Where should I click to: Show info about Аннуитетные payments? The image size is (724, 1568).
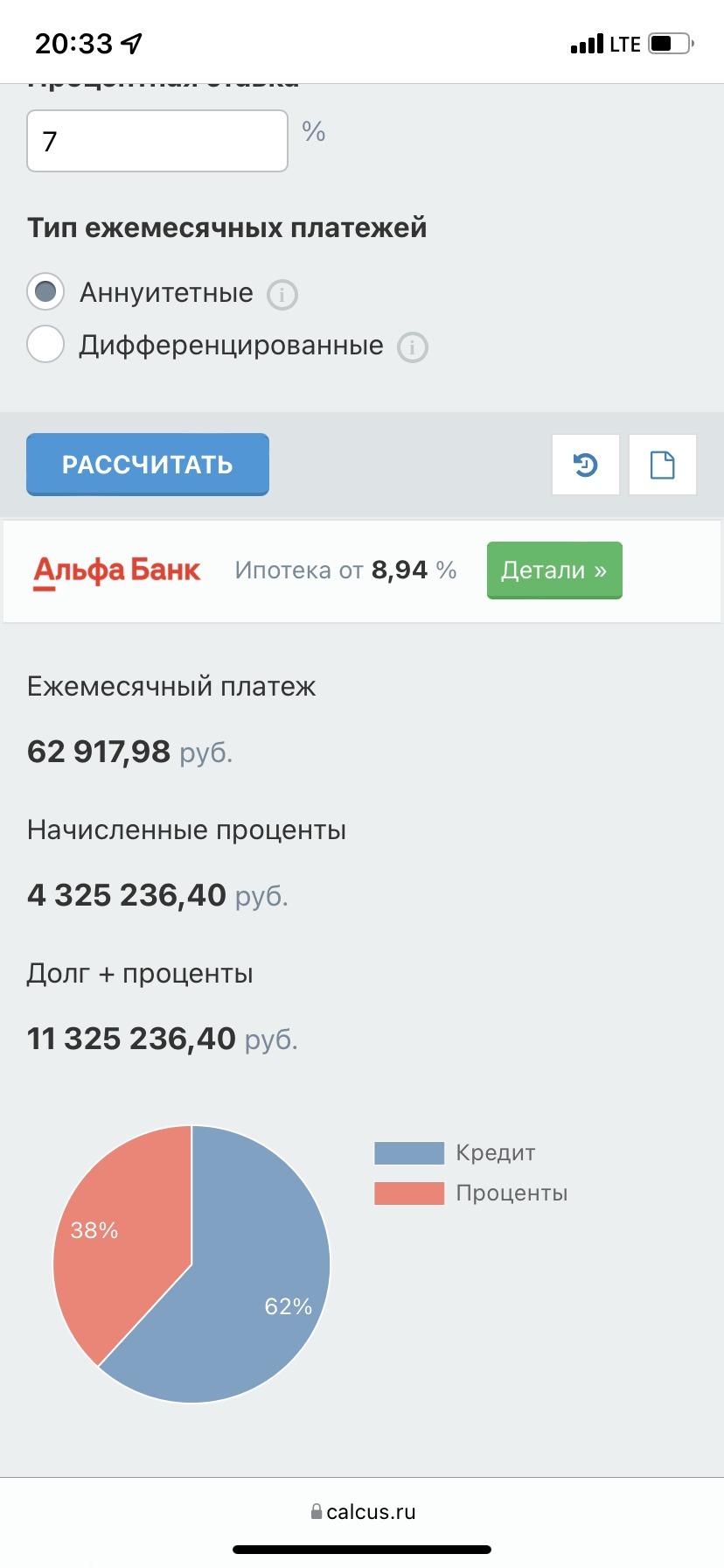click(x=282, y=295)
